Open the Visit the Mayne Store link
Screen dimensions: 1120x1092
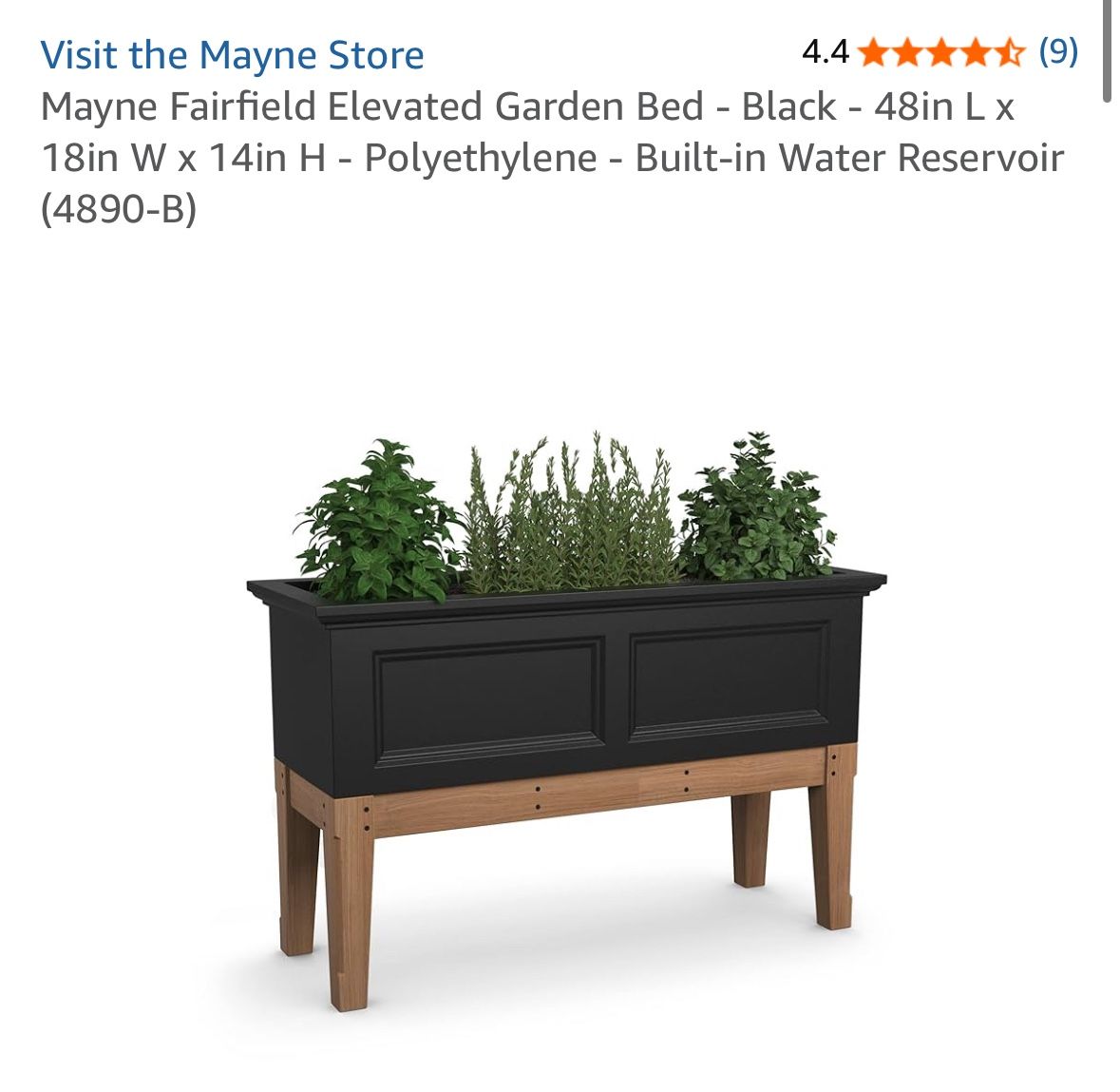232,55
